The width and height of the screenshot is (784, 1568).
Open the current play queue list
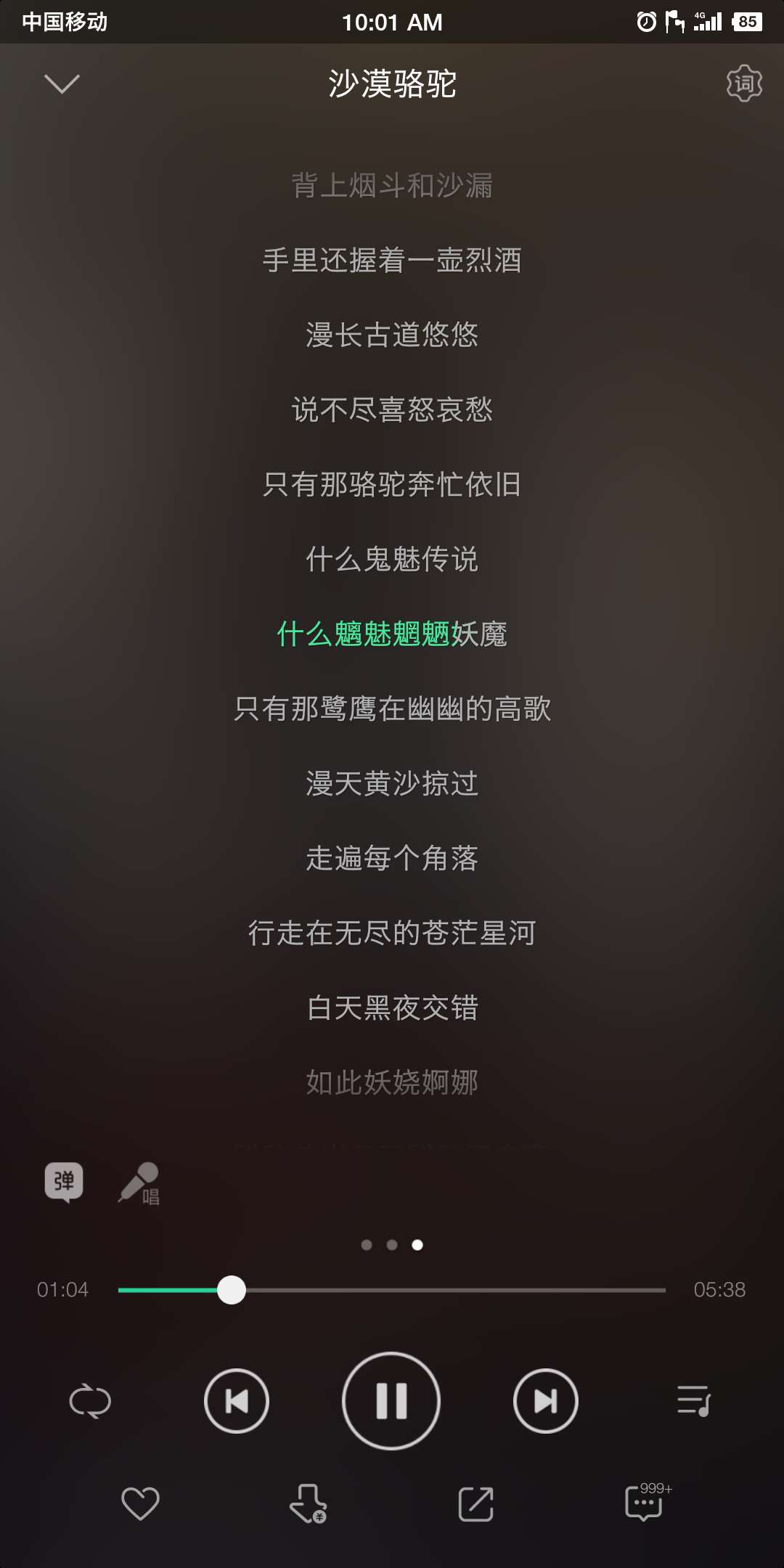(692, 1401)
